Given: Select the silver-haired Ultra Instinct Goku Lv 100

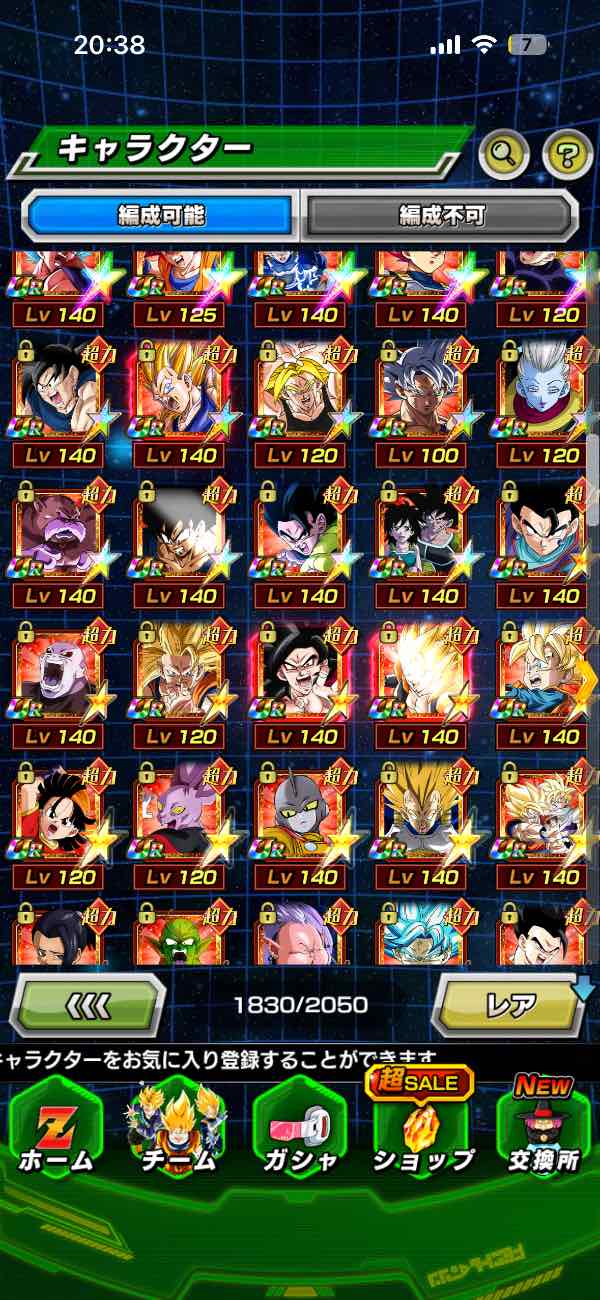Looking at the screenshot, I should (x=422, y=390).
